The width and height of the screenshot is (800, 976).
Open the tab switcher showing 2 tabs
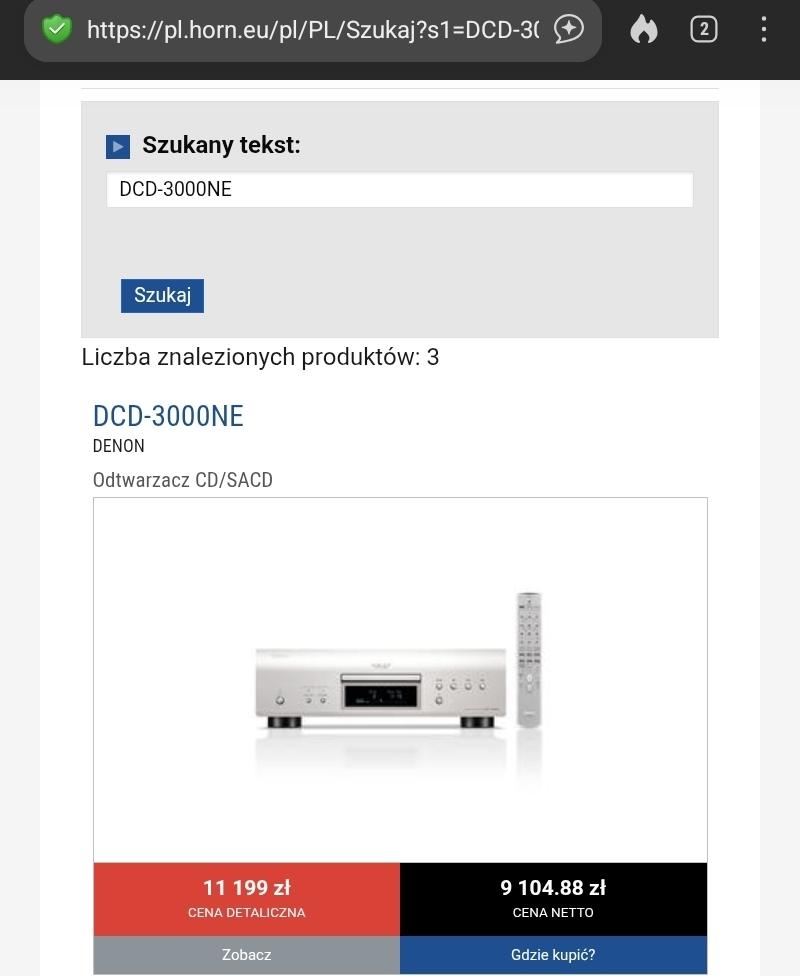(704, 30)
